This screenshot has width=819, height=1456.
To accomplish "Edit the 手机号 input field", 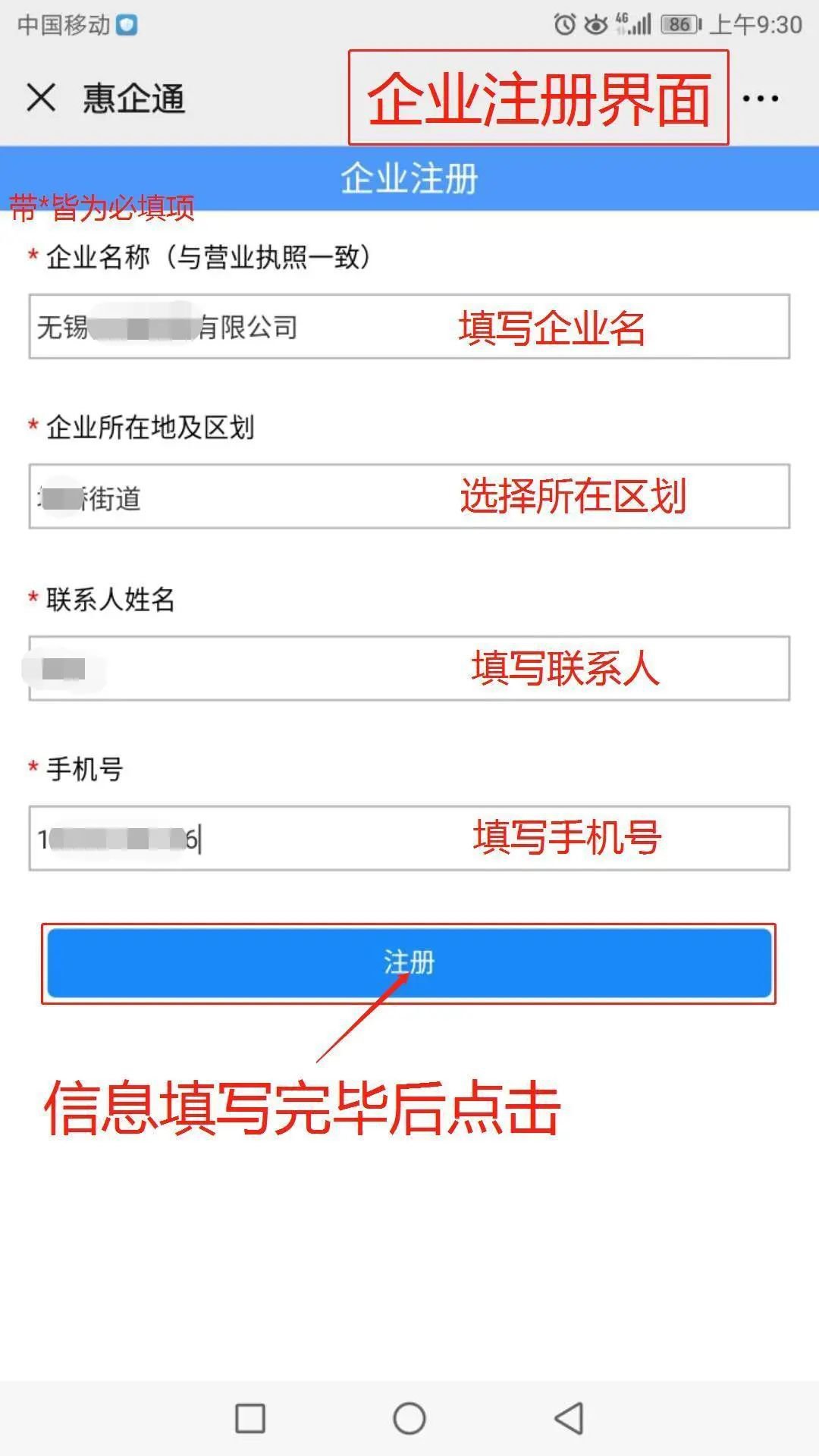I will [x=409, y=839].
